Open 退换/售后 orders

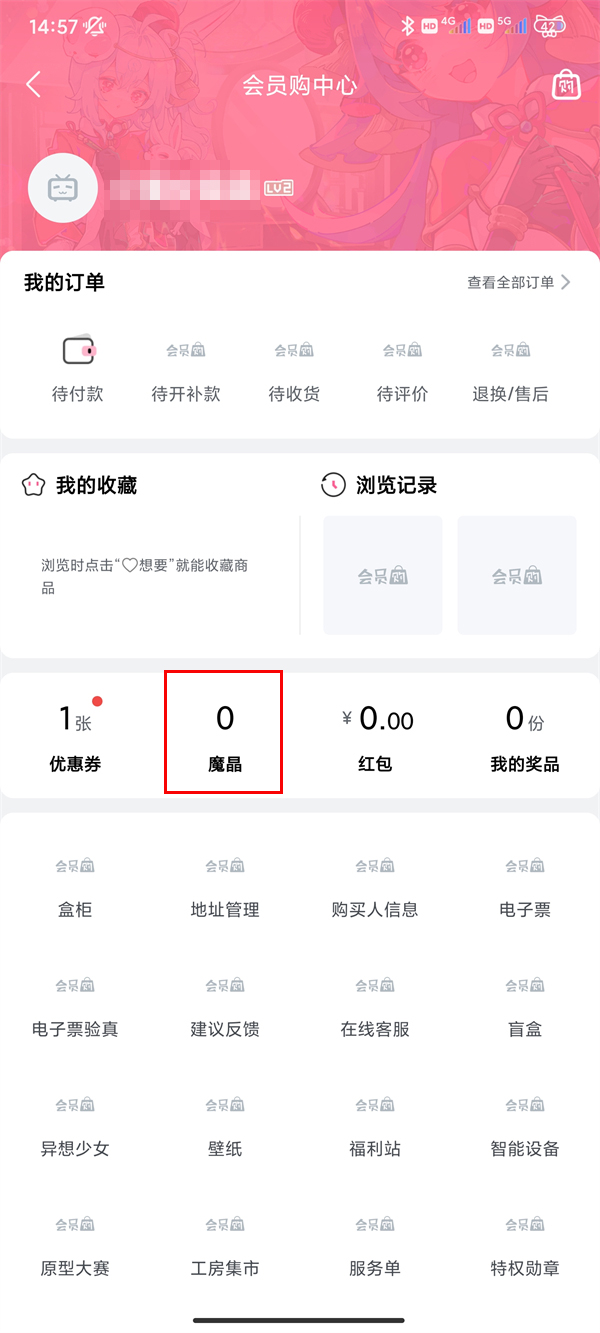pyautogui.click(x=510, y=370)
